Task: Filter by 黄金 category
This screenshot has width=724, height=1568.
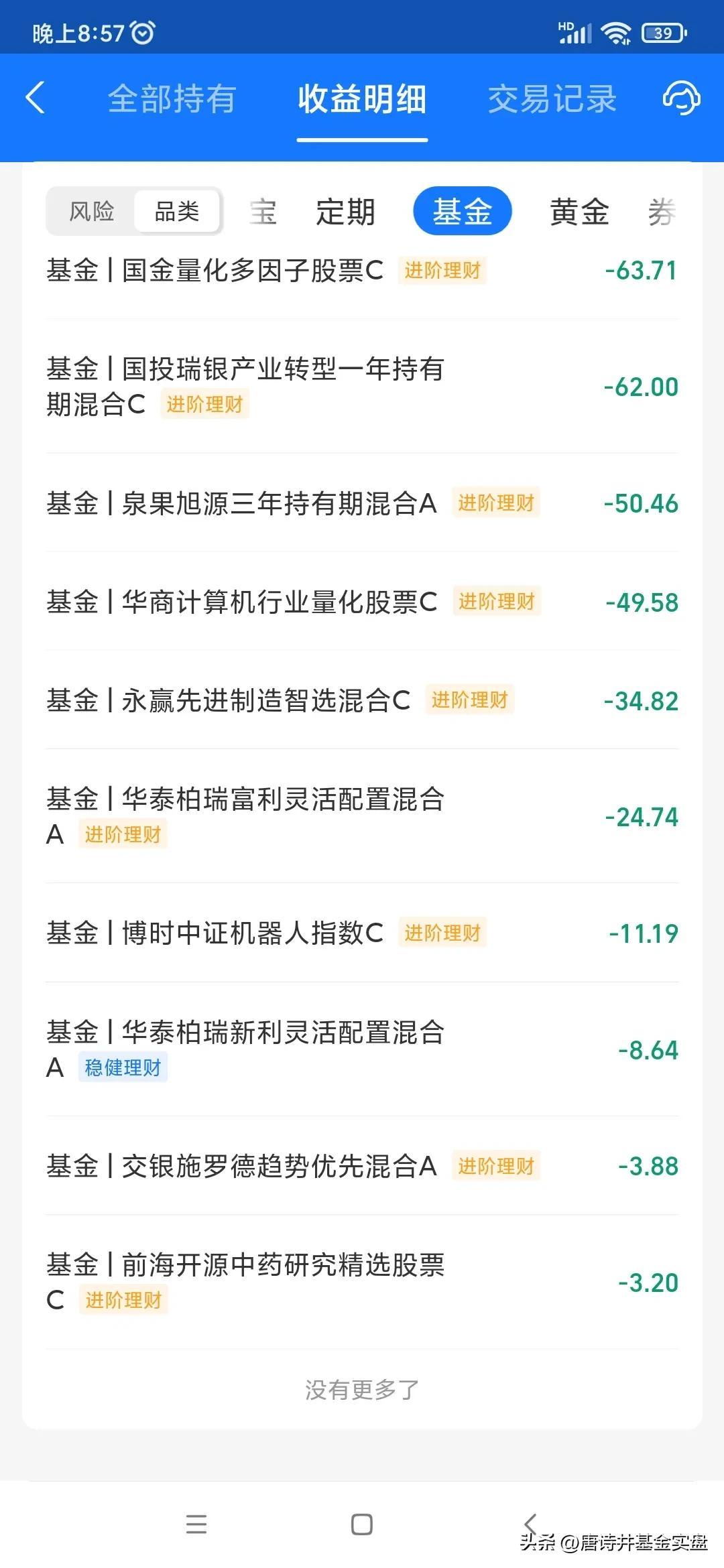Action: (579, 212)
